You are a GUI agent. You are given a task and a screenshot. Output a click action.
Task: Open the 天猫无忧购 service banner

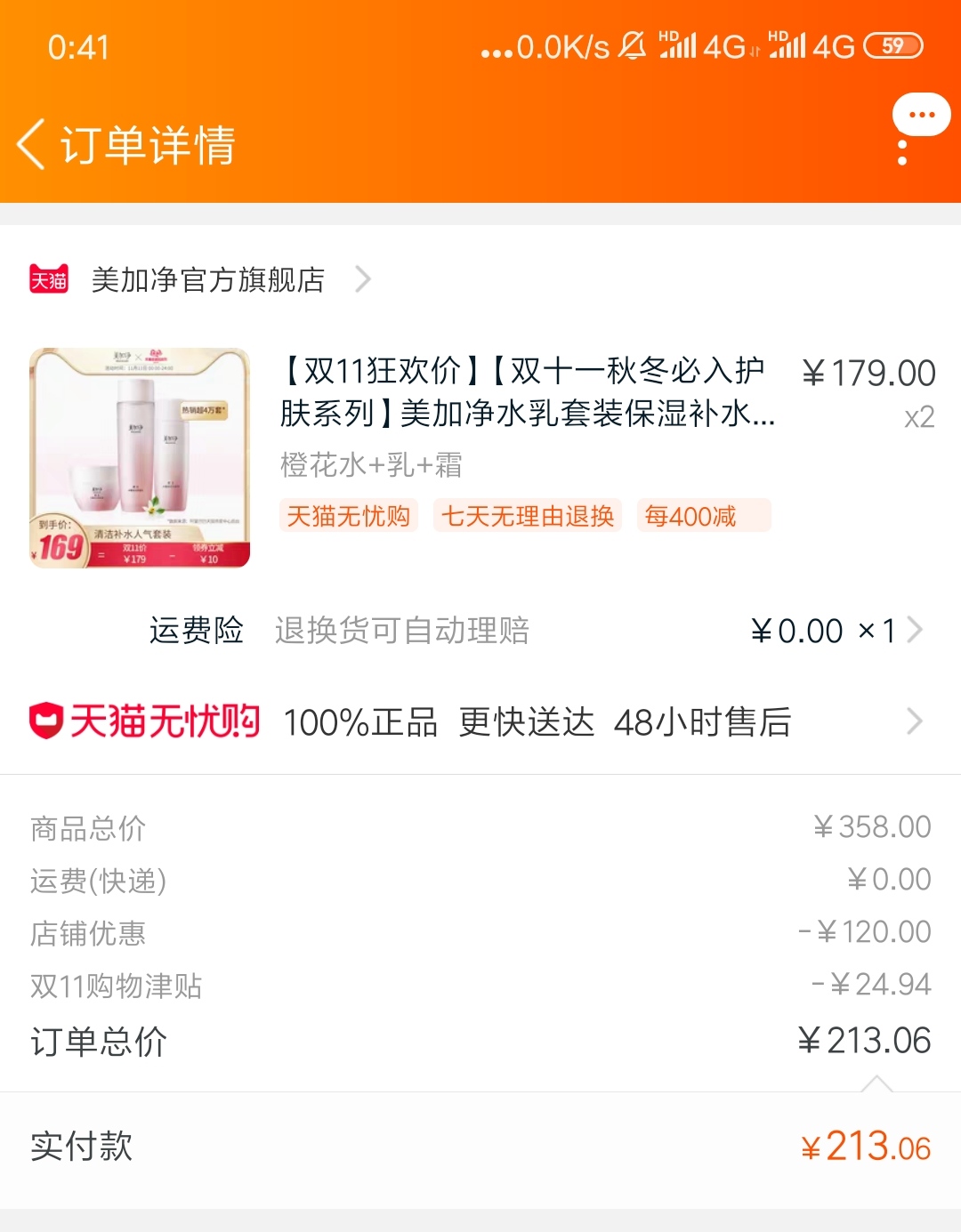pos(480,721)
